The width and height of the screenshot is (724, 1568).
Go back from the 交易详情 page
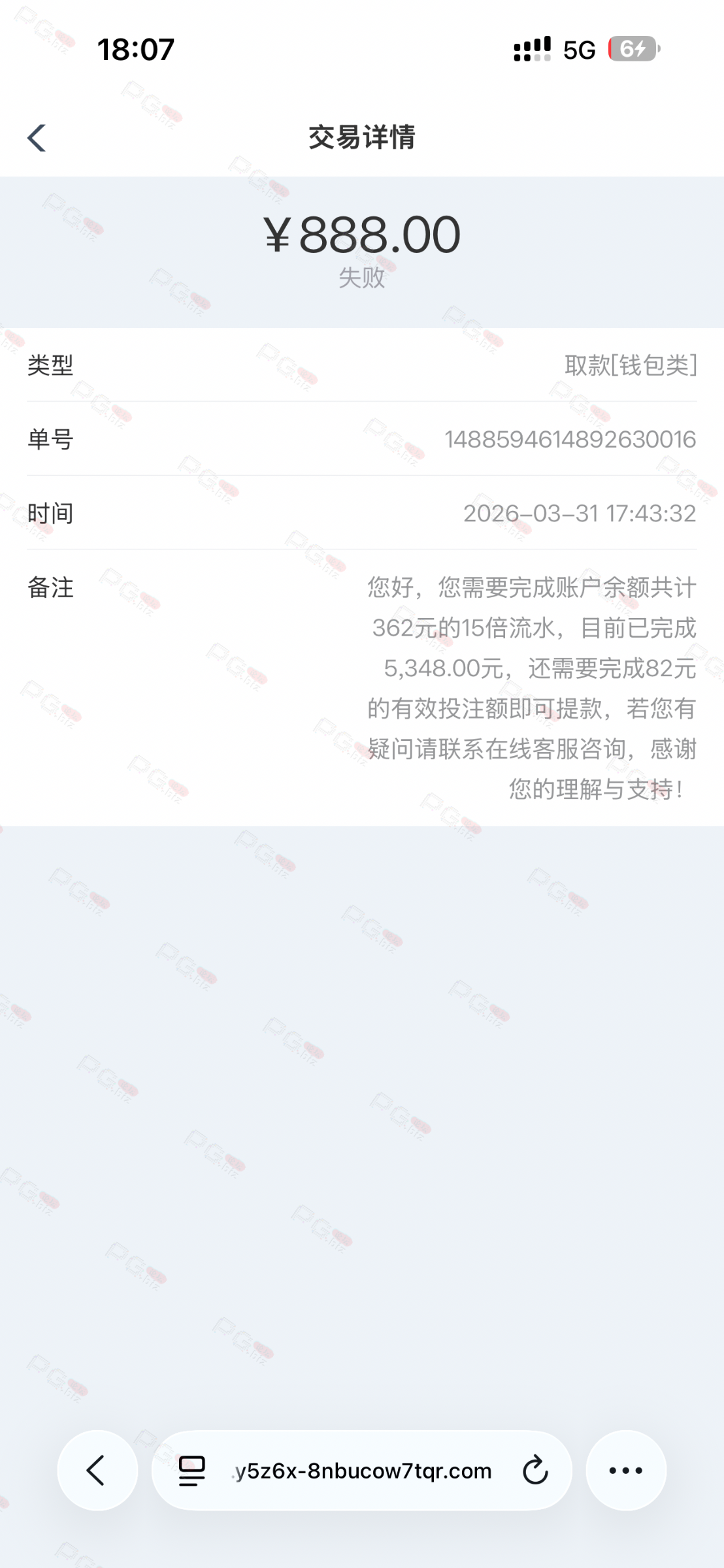coord(37,138)
